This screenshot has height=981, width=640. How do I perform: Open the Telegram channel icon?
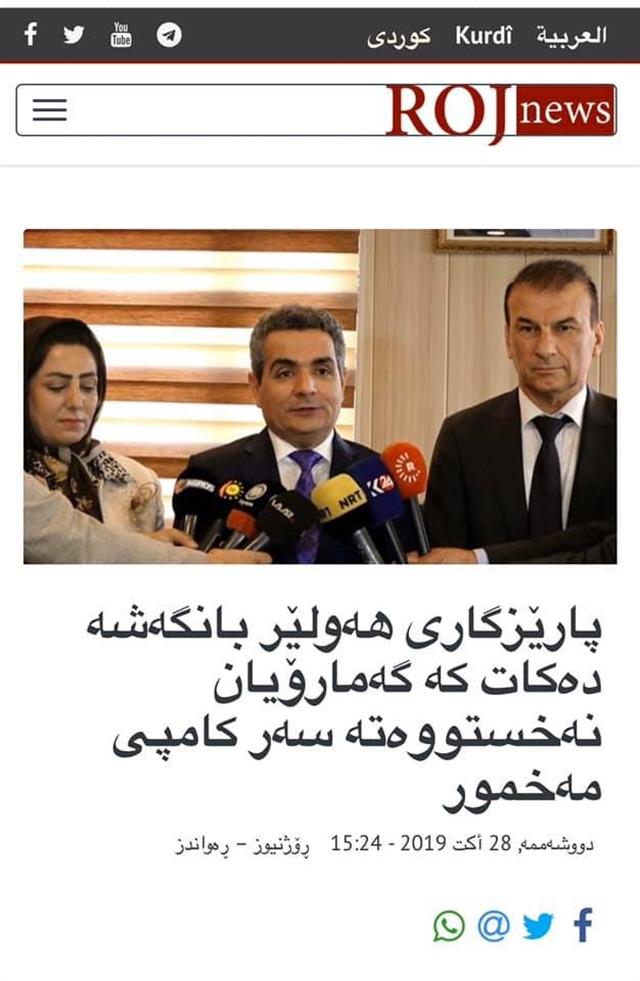(169, 35)
